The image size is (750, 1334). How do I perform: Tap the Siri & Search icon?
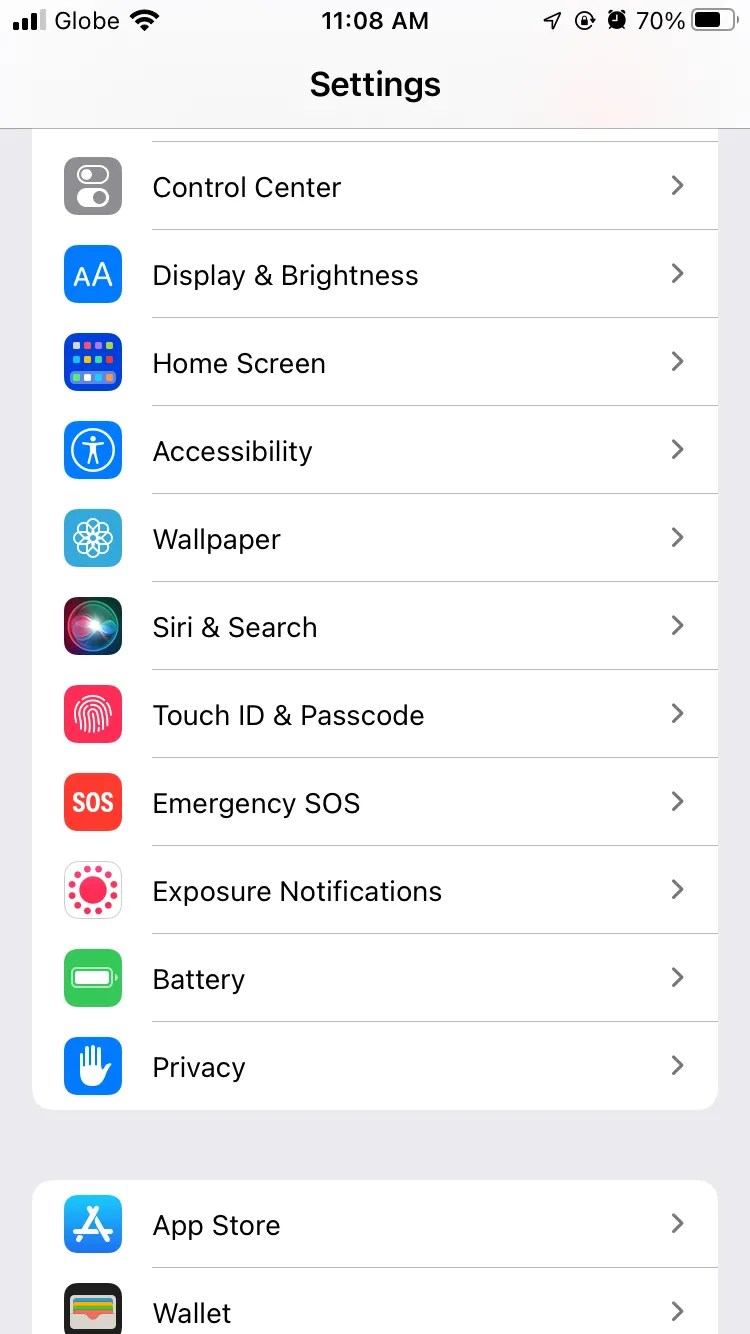[93, 626]
